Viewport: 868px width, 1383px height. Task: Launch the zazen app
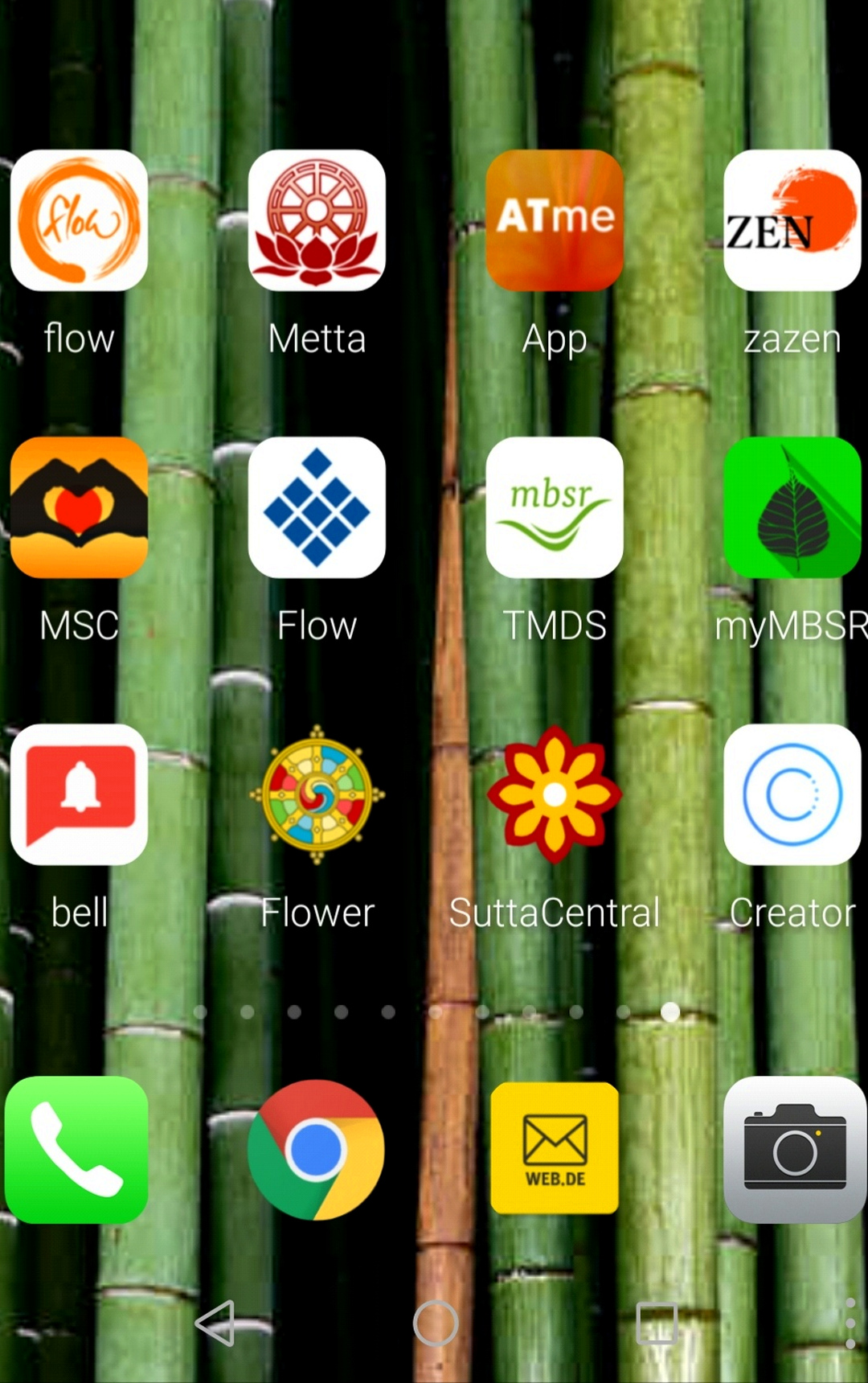point(792,220)
